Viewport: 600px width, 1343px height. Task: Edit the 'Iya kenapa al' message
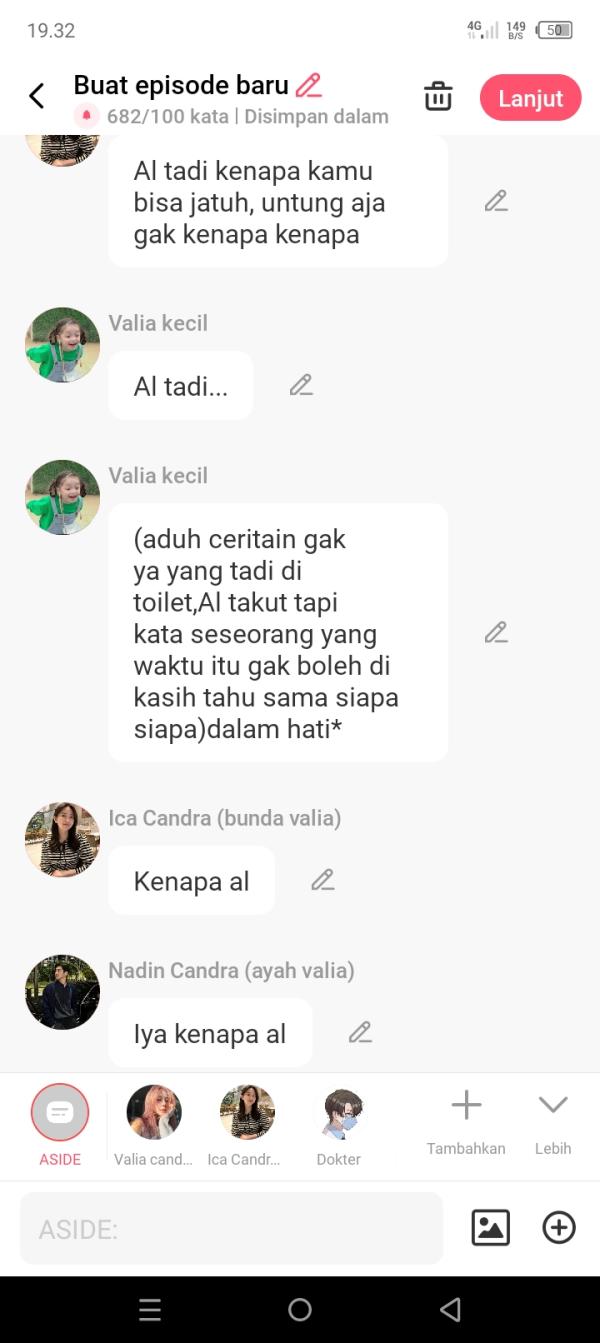click(x=360, y=1032)
